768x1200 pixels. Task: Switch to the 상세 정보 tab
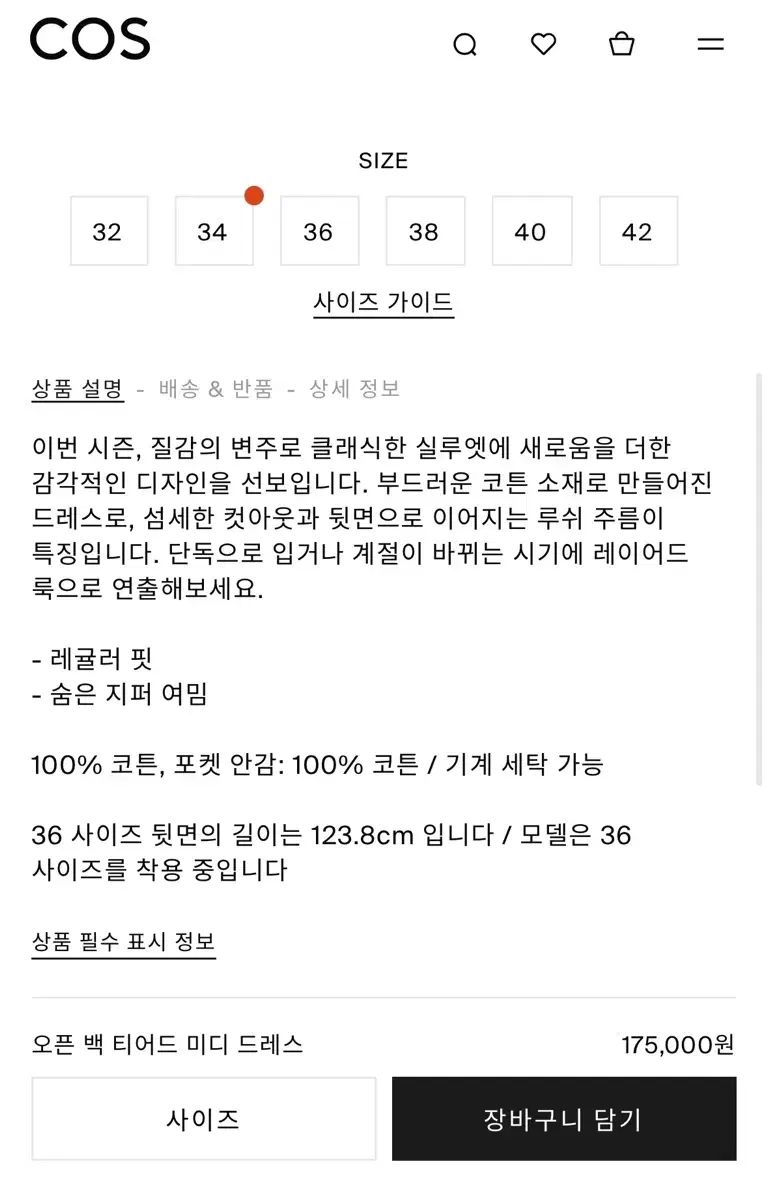coord(354,389)
